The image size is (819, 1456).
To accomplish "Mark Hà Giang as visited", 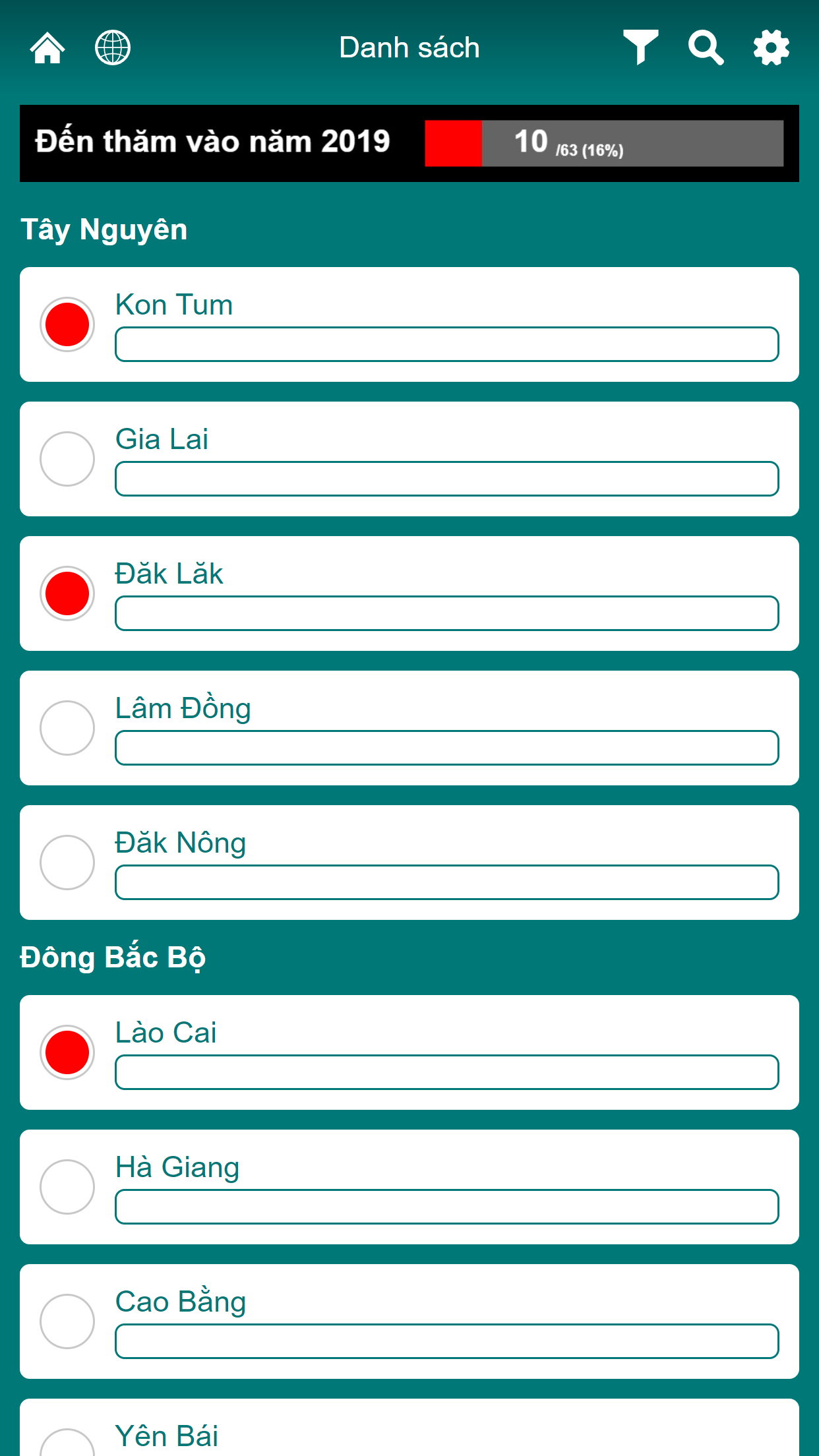I will (67, 1187).
